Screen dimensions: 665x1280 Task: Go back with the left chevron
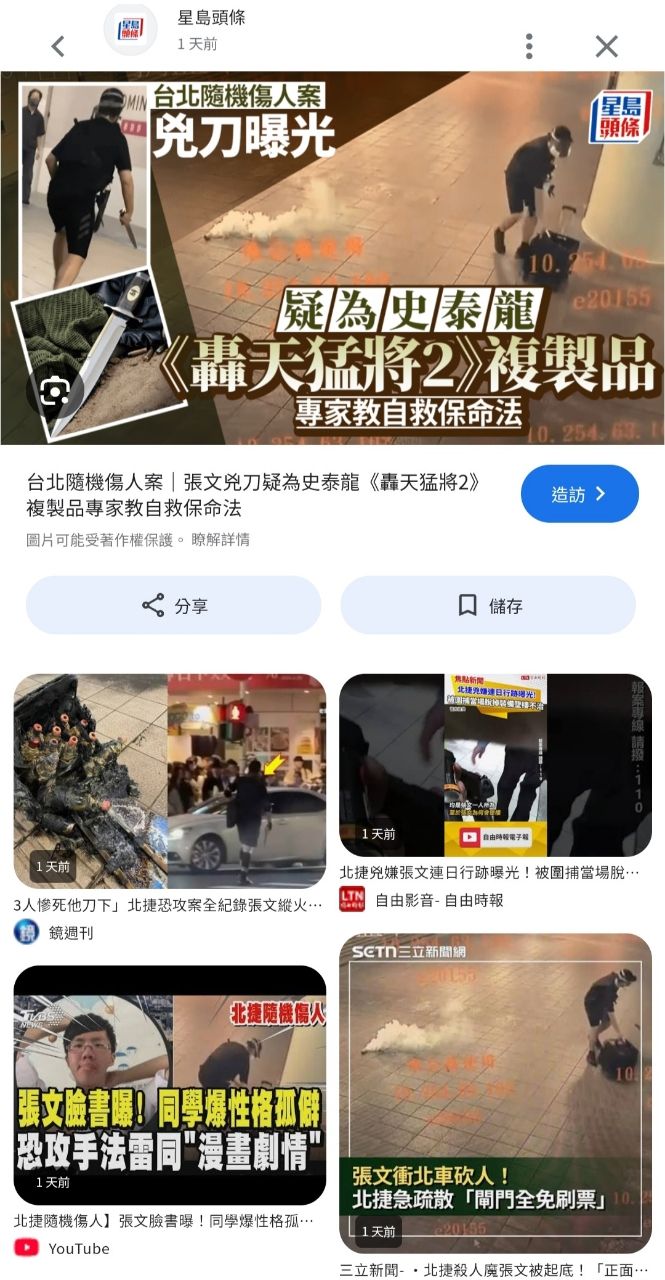[58, 46]
